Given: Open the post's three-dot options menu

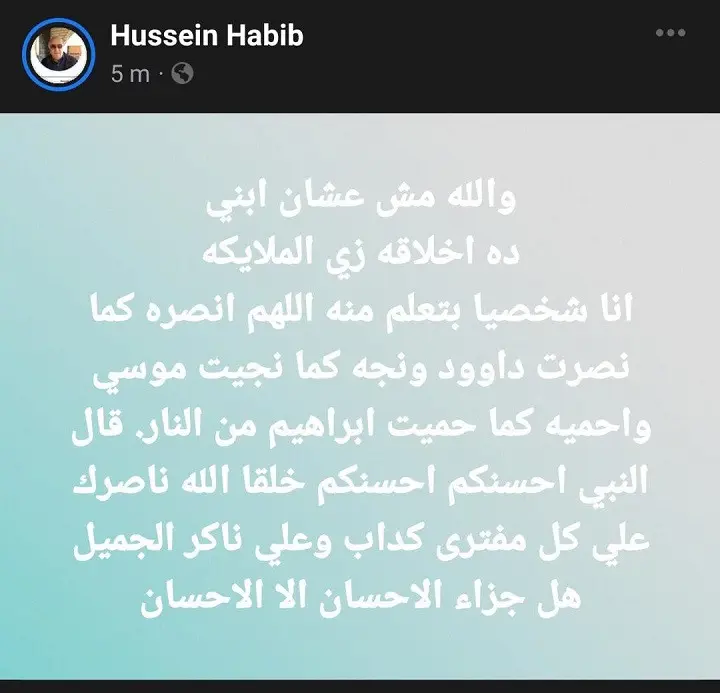Looking at the screenshot, I should coord(669,34).
